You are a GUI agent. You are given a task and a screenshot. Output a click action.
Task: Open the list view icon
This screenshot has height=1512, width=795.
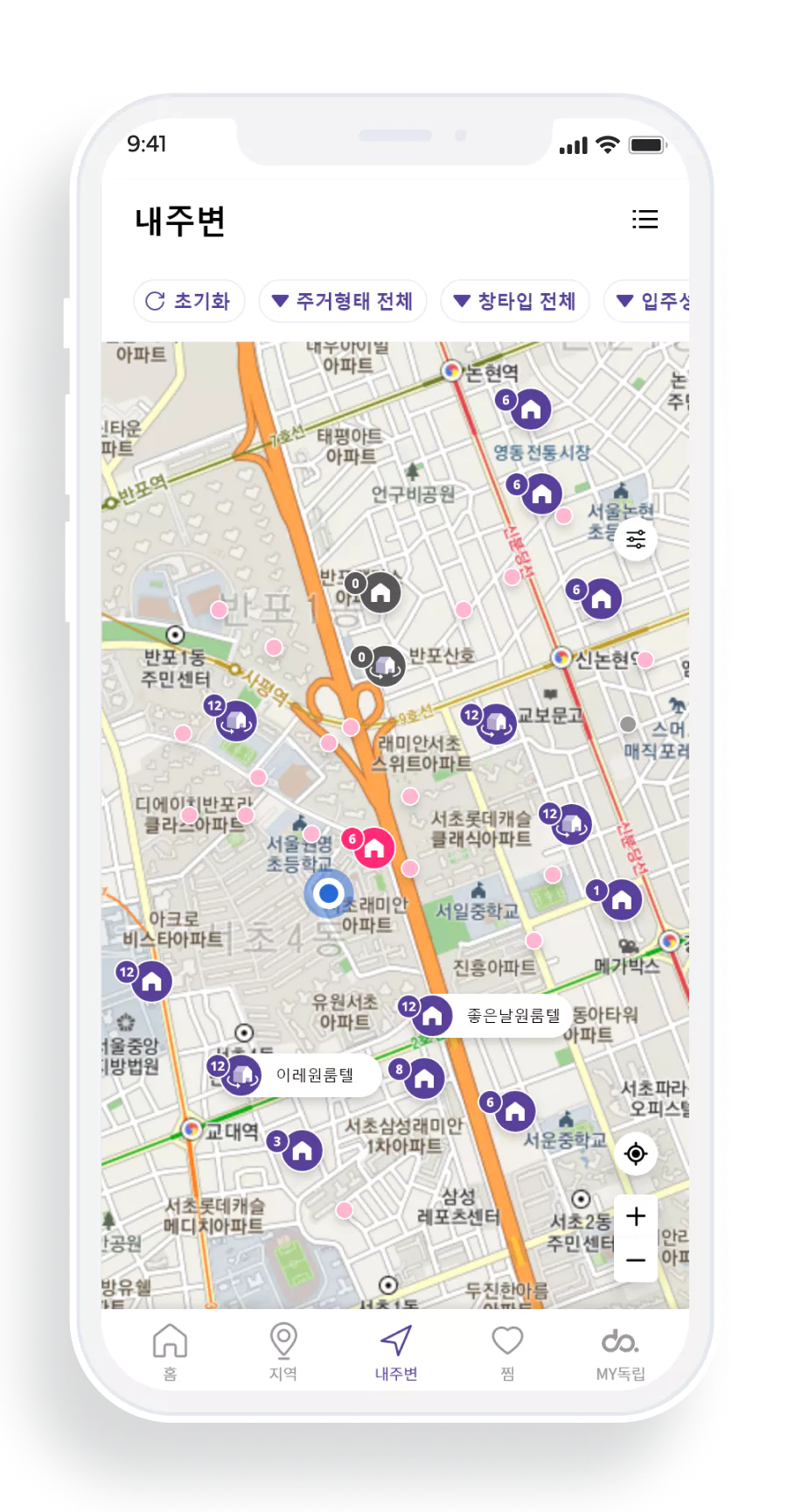(x=645, y=220)
